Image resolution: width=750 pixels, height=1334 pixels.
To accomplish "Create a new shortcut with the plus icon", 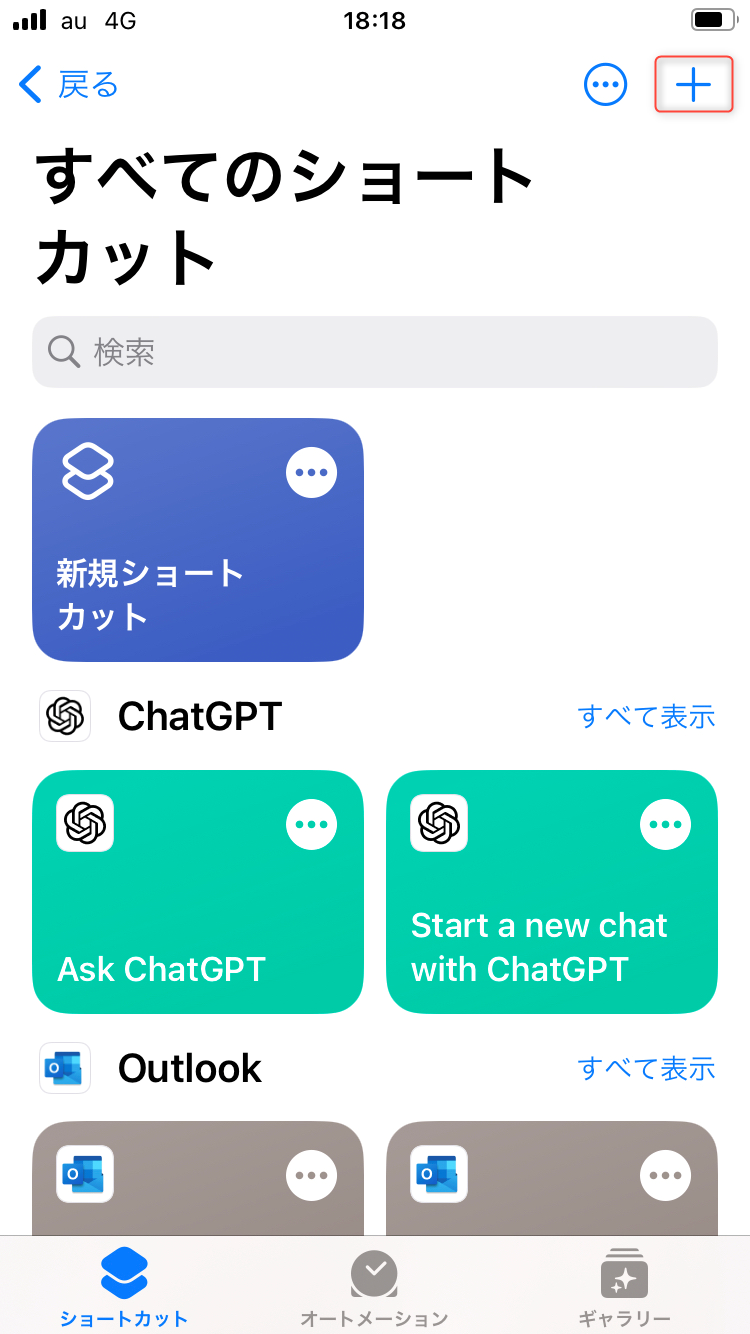I will click(x=693, y=85).
